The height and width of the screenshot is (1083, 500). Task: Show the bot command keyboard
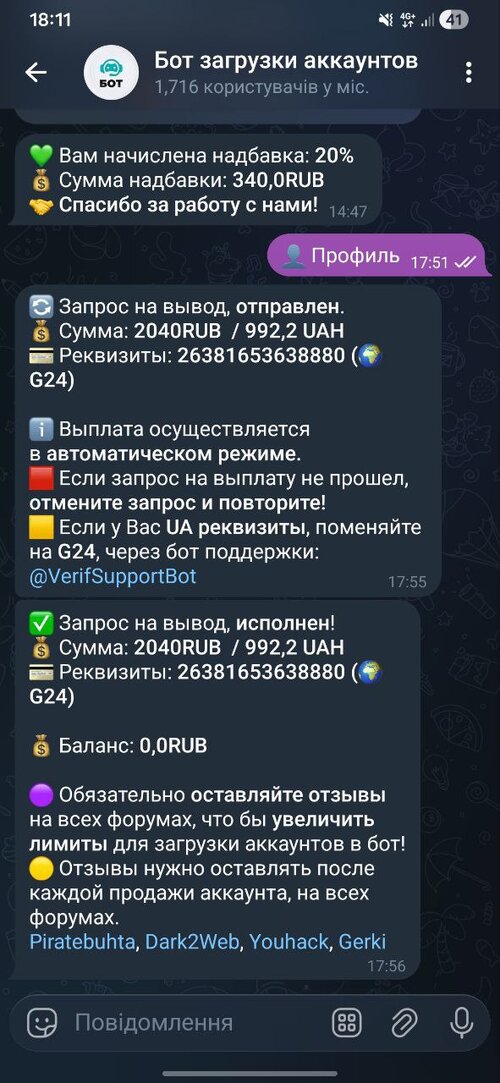tap(347, 1023)
